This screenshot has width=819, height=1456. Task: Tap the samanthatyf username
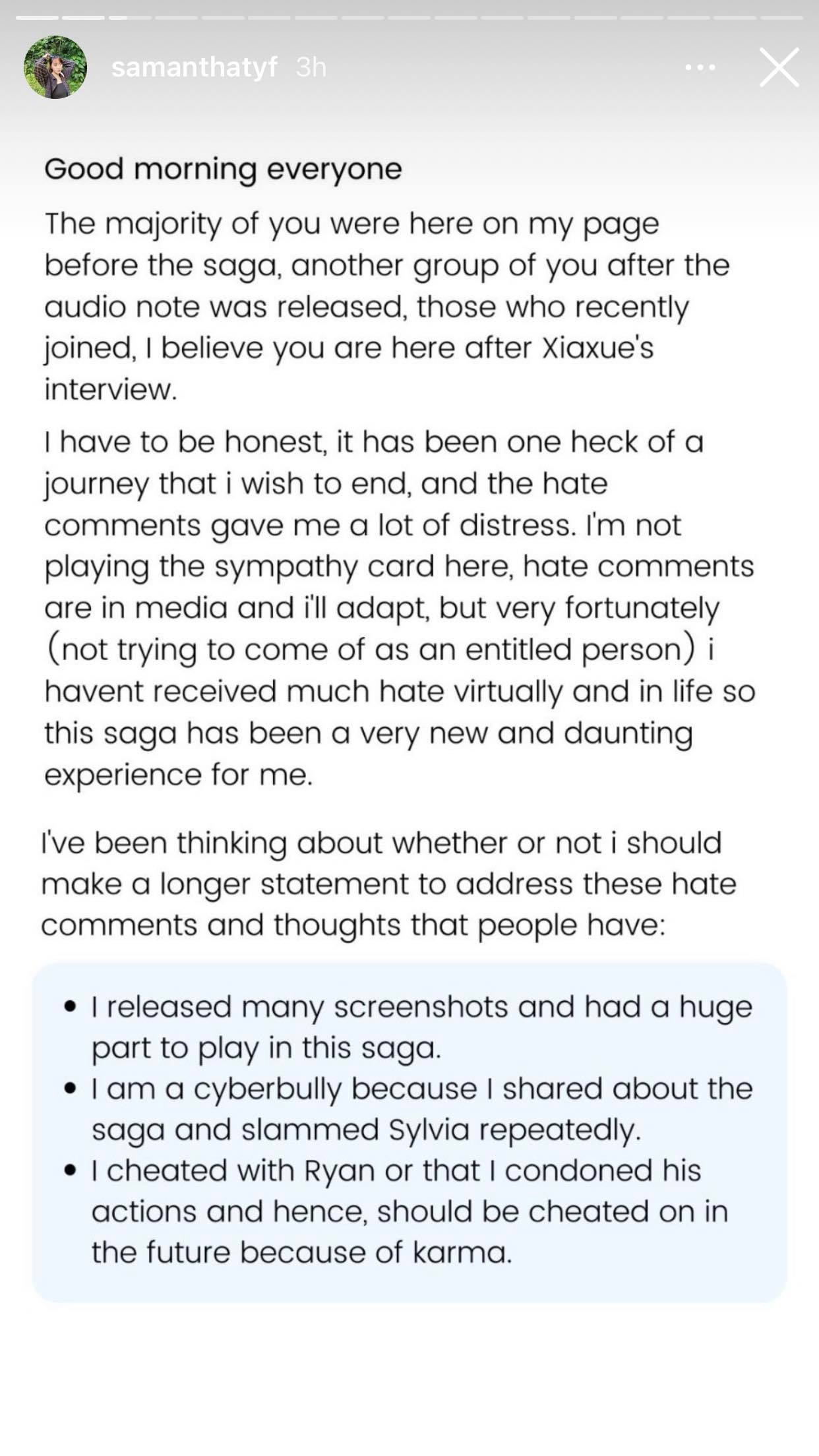[x=195, y=67]
